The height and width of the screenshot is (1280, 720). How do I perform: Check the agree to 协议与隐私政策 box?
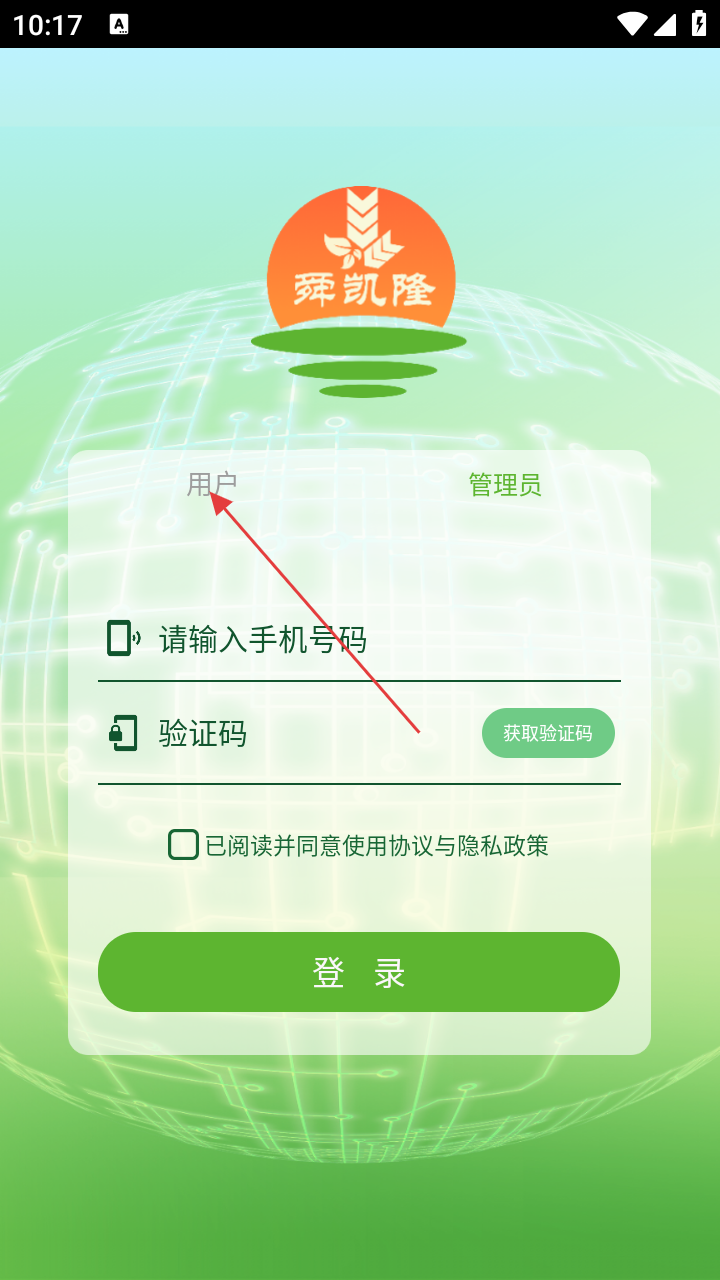click(x=183, y=845)
